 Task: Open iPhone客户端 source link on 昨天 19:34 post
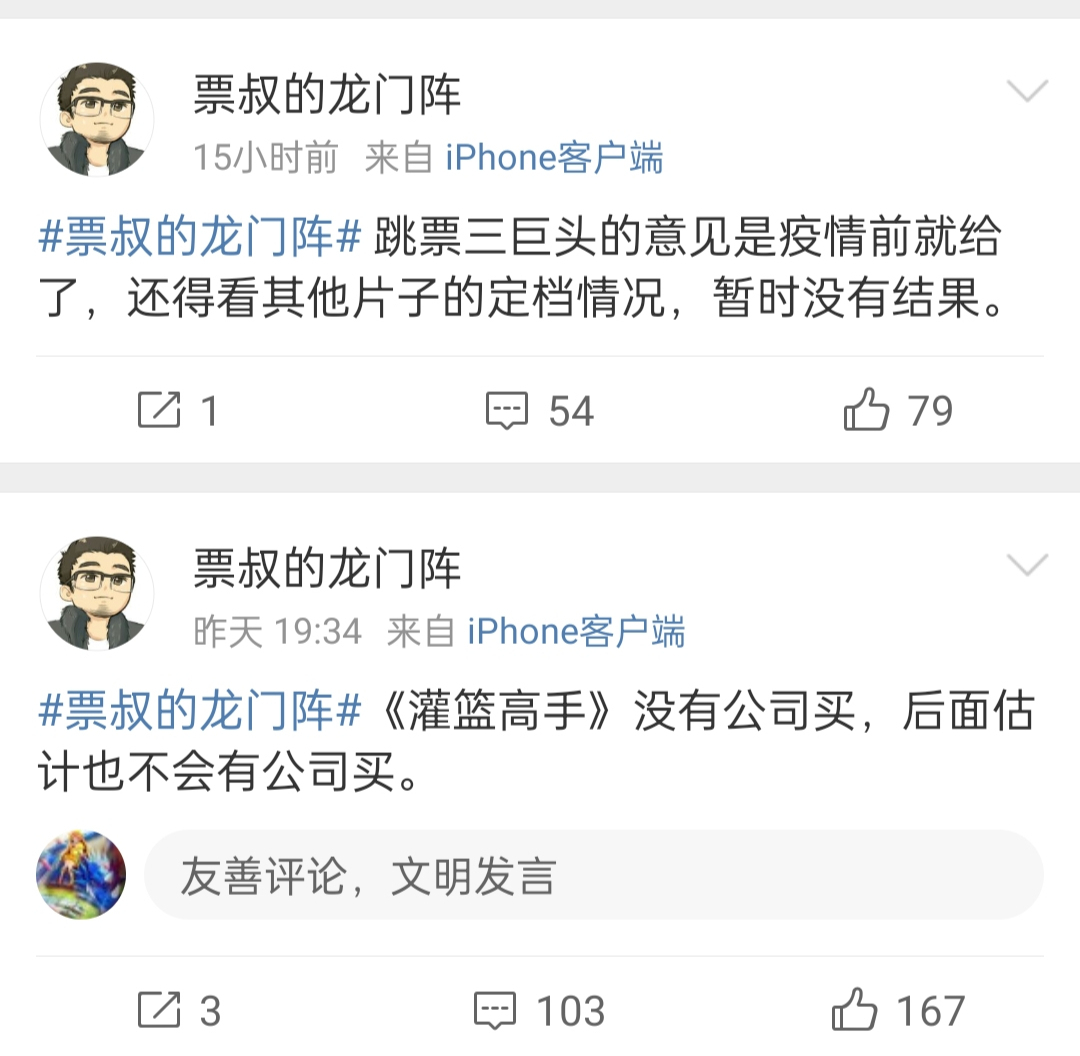click(x=576, y=632)
